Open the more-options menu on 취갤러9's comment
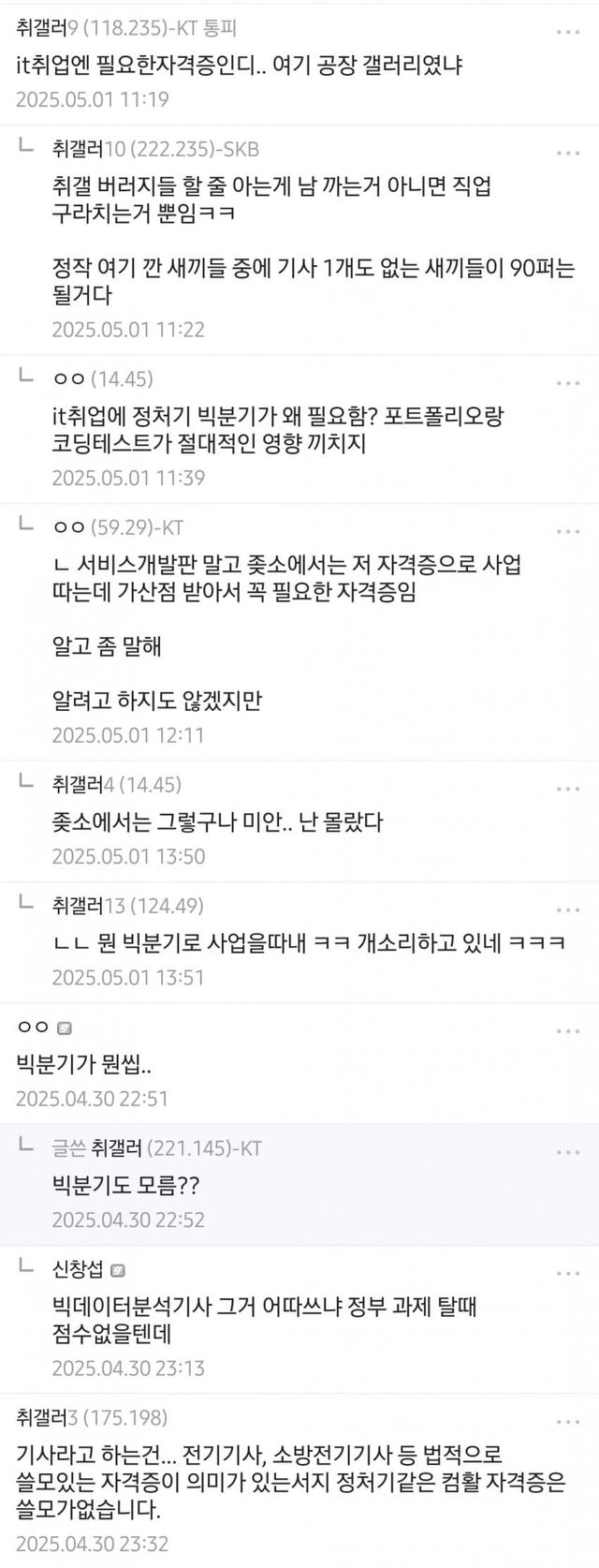Image resolution: width=599 pixels, height=1568 pixels. pos(568,32)
